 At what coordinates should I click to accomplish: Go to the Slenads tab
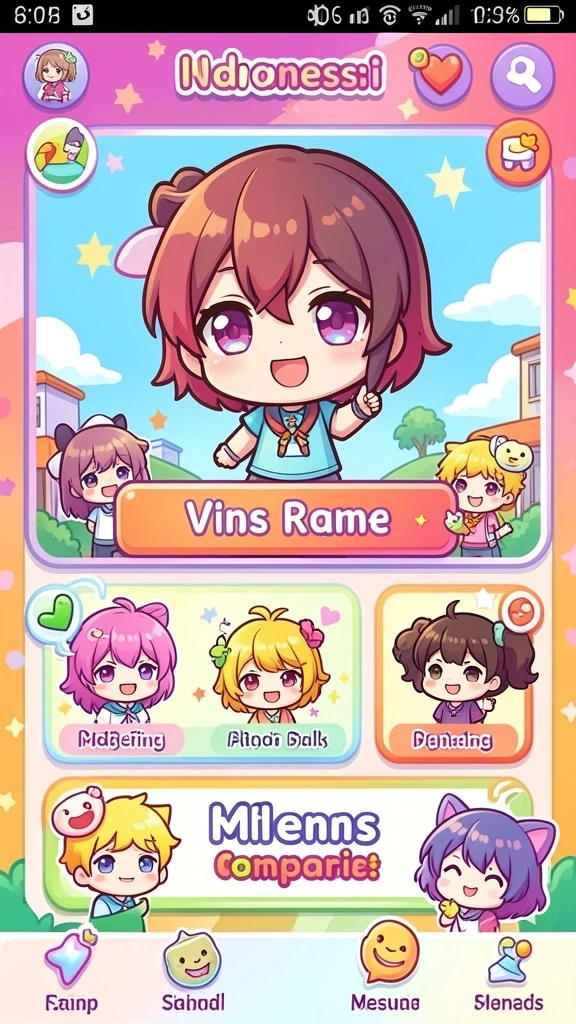pos(509,974)
